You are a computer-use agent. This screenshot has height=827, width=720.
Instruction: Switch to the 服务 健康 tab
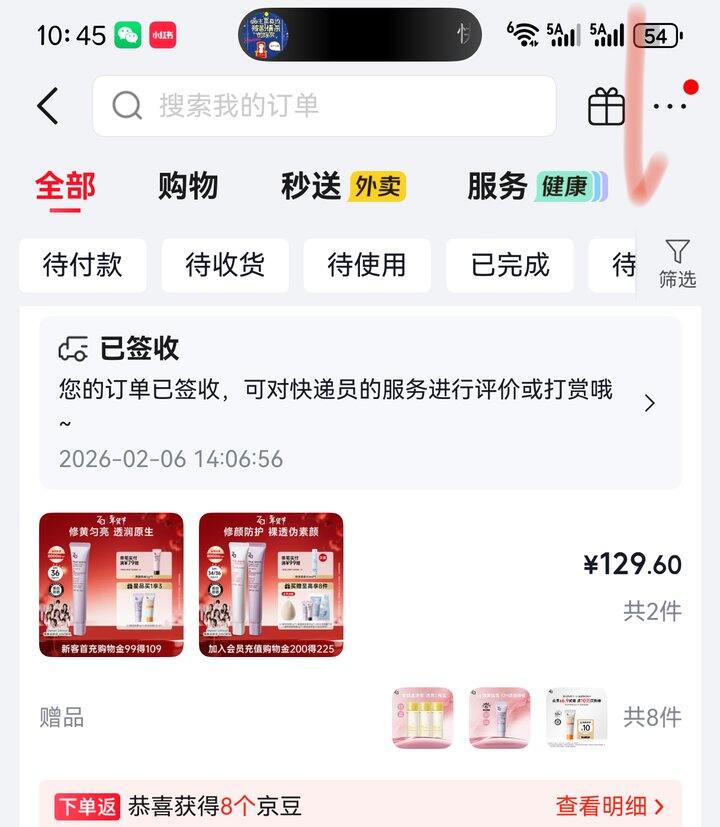click(x=536, y=186)
